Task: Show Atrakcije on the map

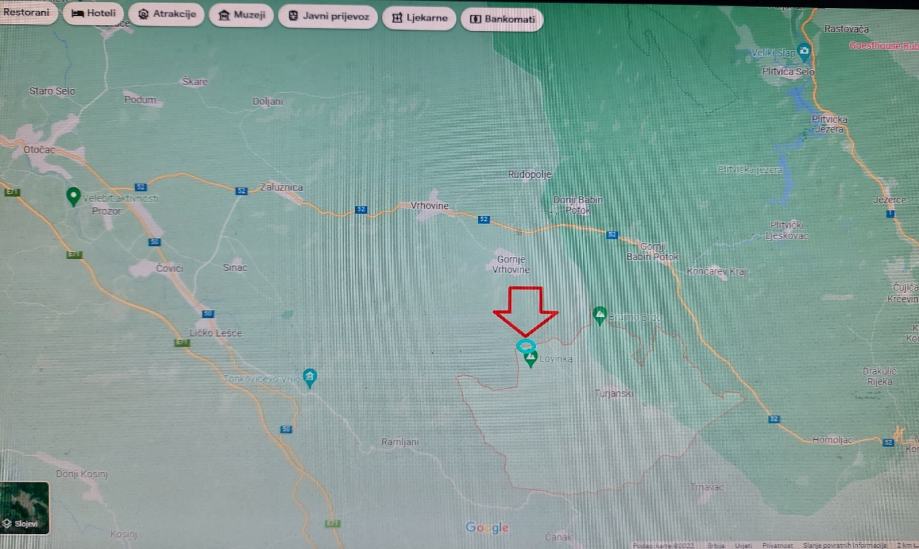Action: click(x=167, y=16)
